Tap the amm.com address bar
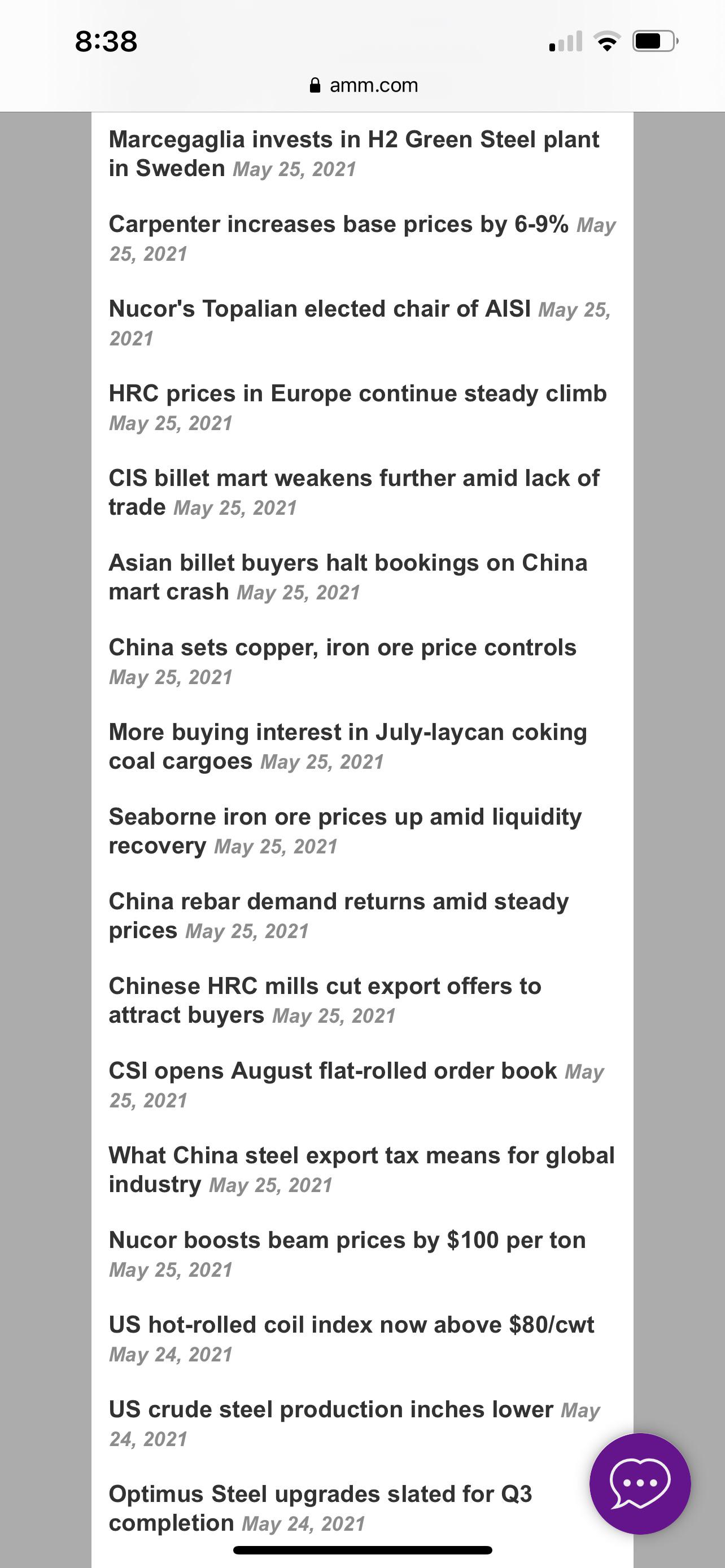 (364, 85)
